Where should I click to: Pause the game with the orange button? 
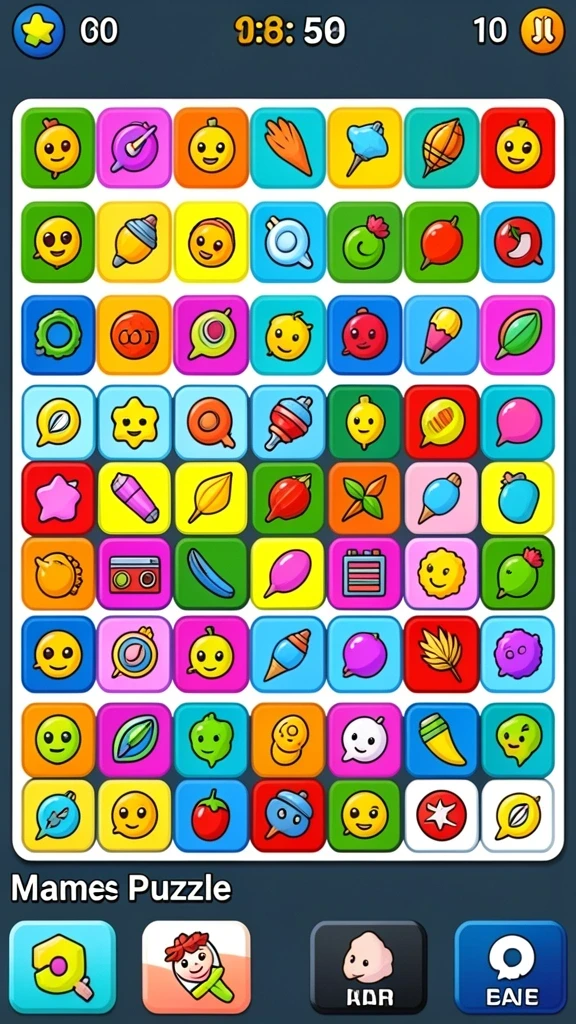(x=542, y=31)
